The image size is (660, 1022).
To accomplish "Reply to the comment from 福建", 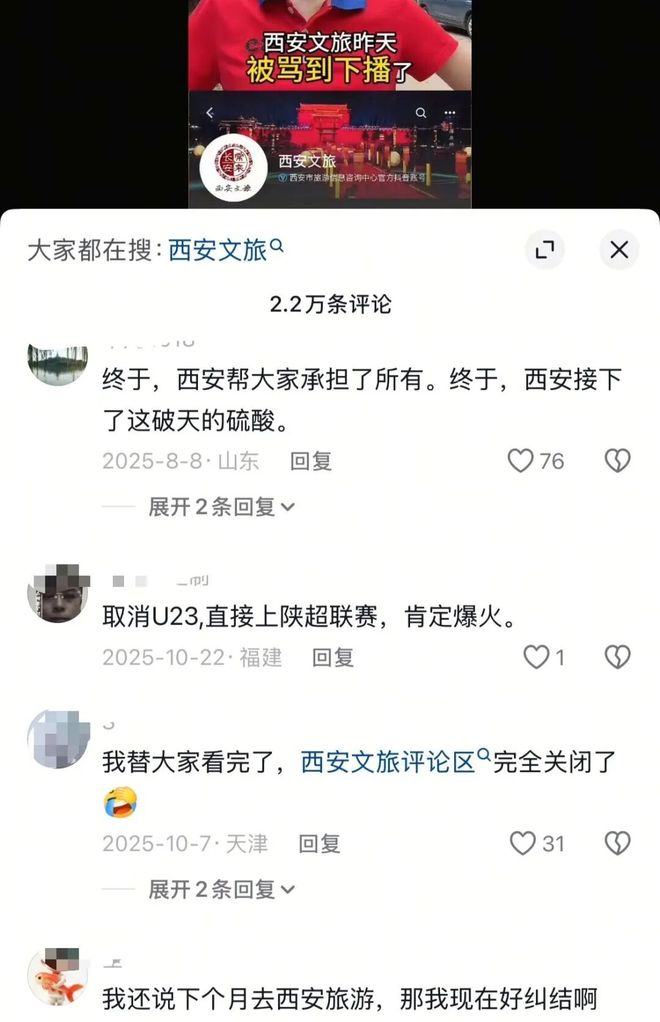I will click(333, 657).
